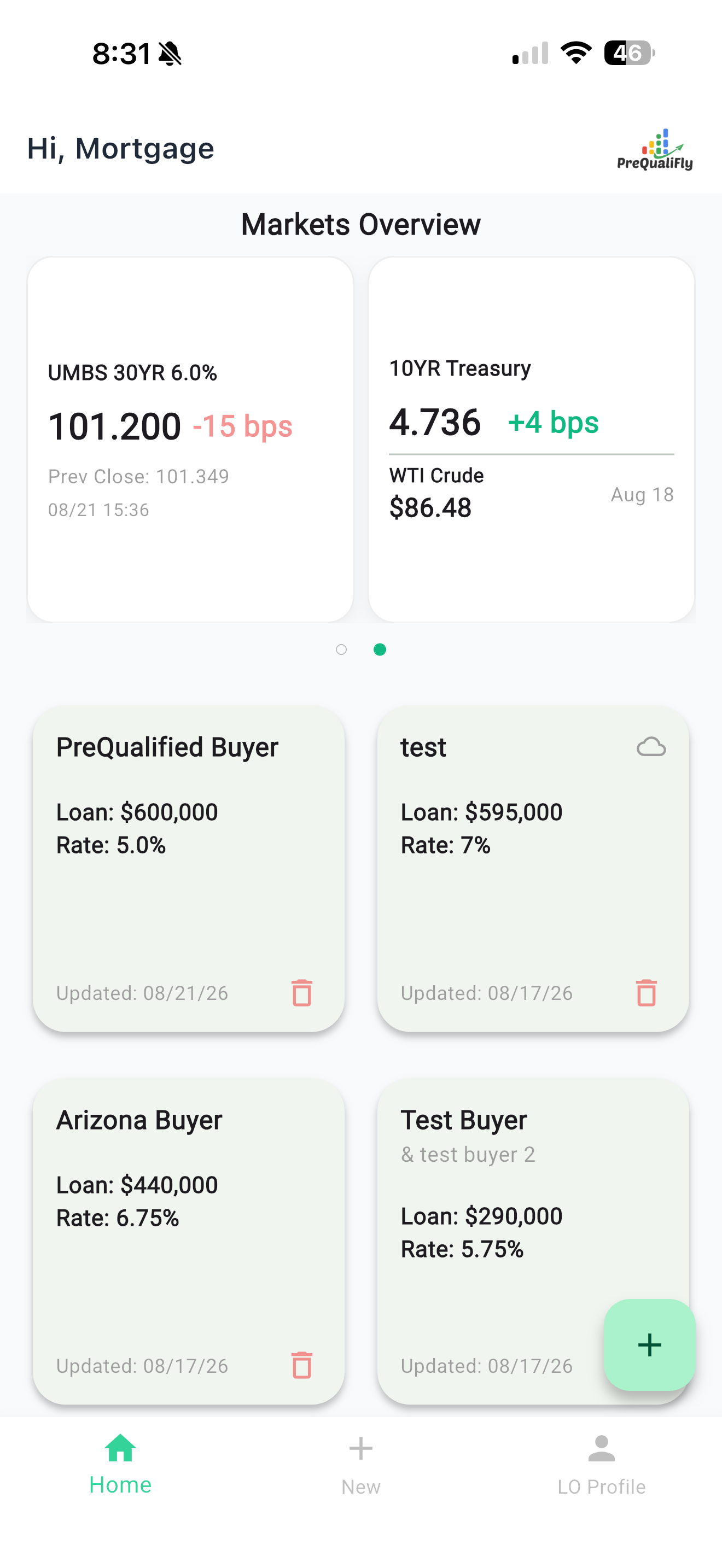Open the UMBS 30YR 6.0% market card

[x=190, y=440]
